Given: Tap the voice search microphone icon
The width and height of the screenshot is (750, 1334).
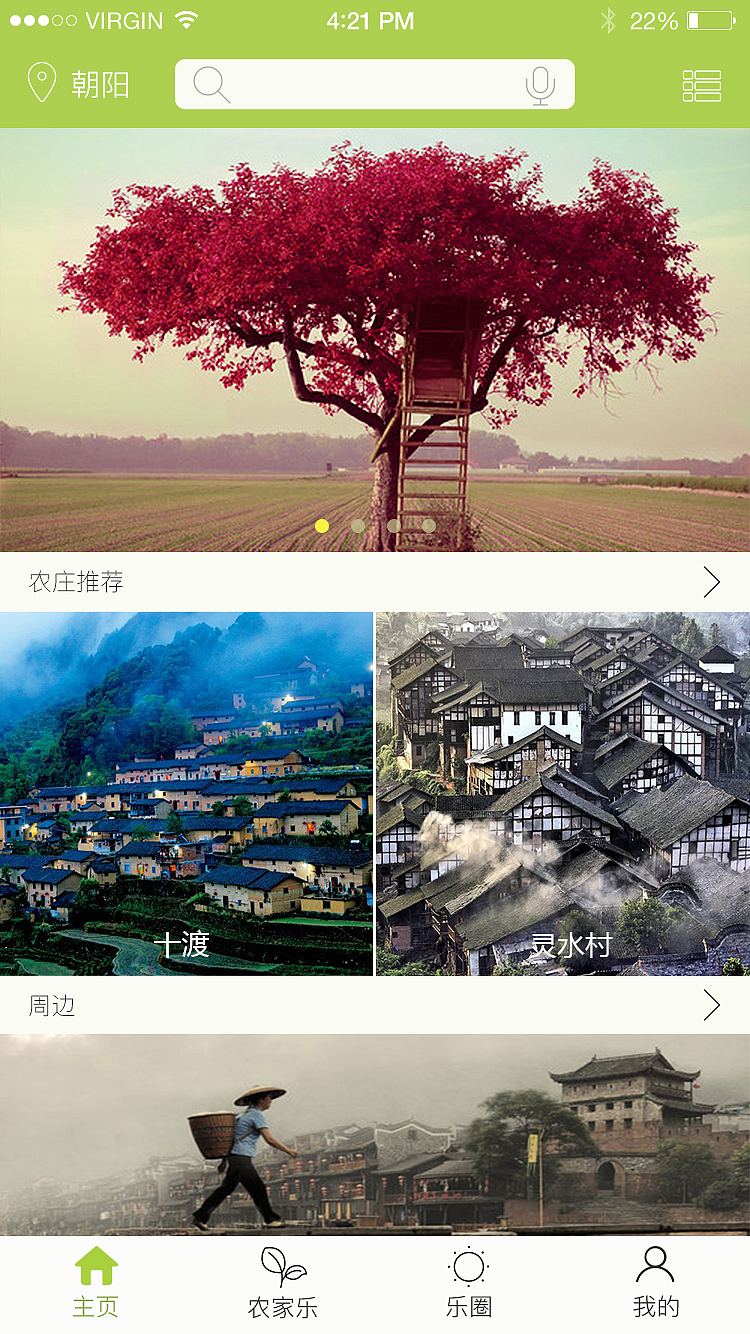Looking at the screenshot, I should 541,85.
